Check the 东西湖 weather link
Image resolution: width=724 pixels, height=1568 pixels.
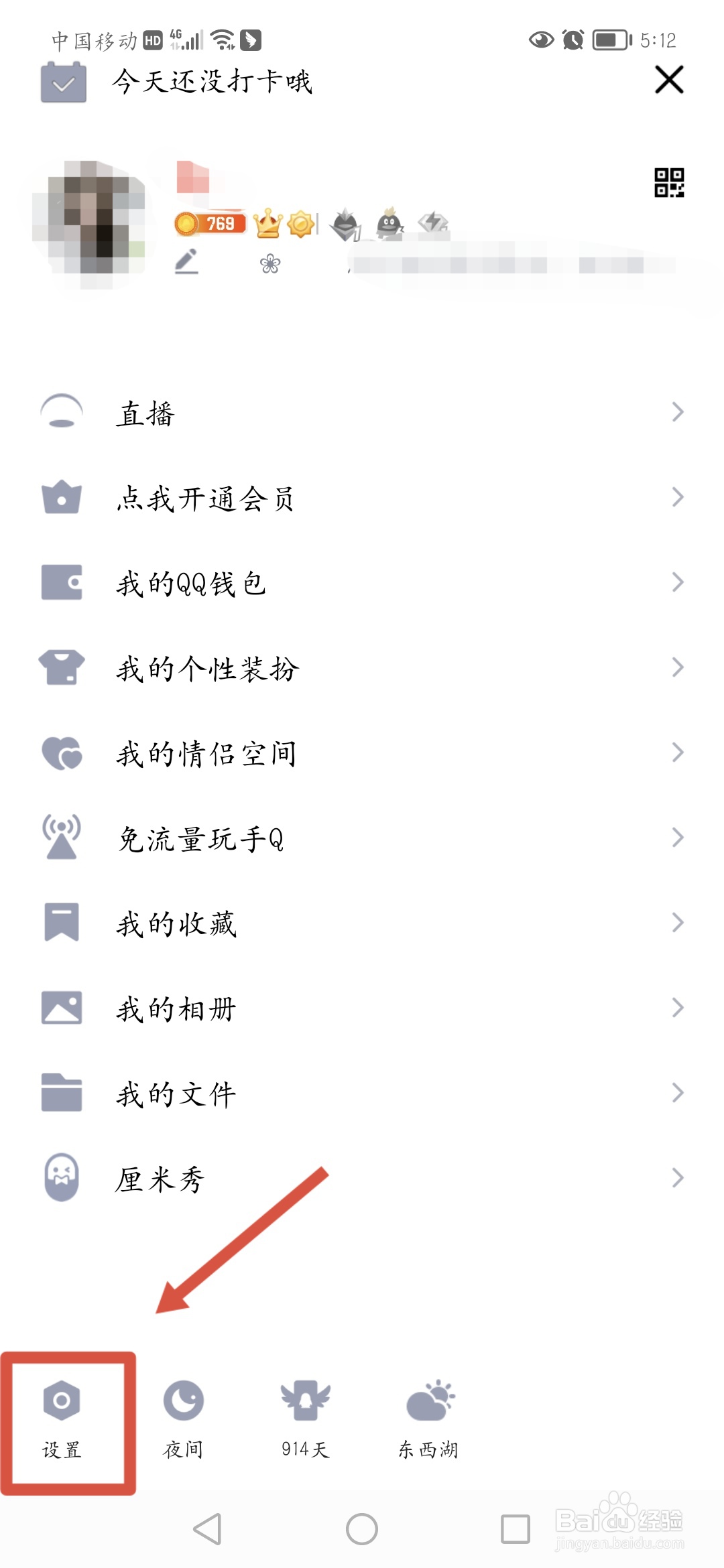pos(429,1406)
